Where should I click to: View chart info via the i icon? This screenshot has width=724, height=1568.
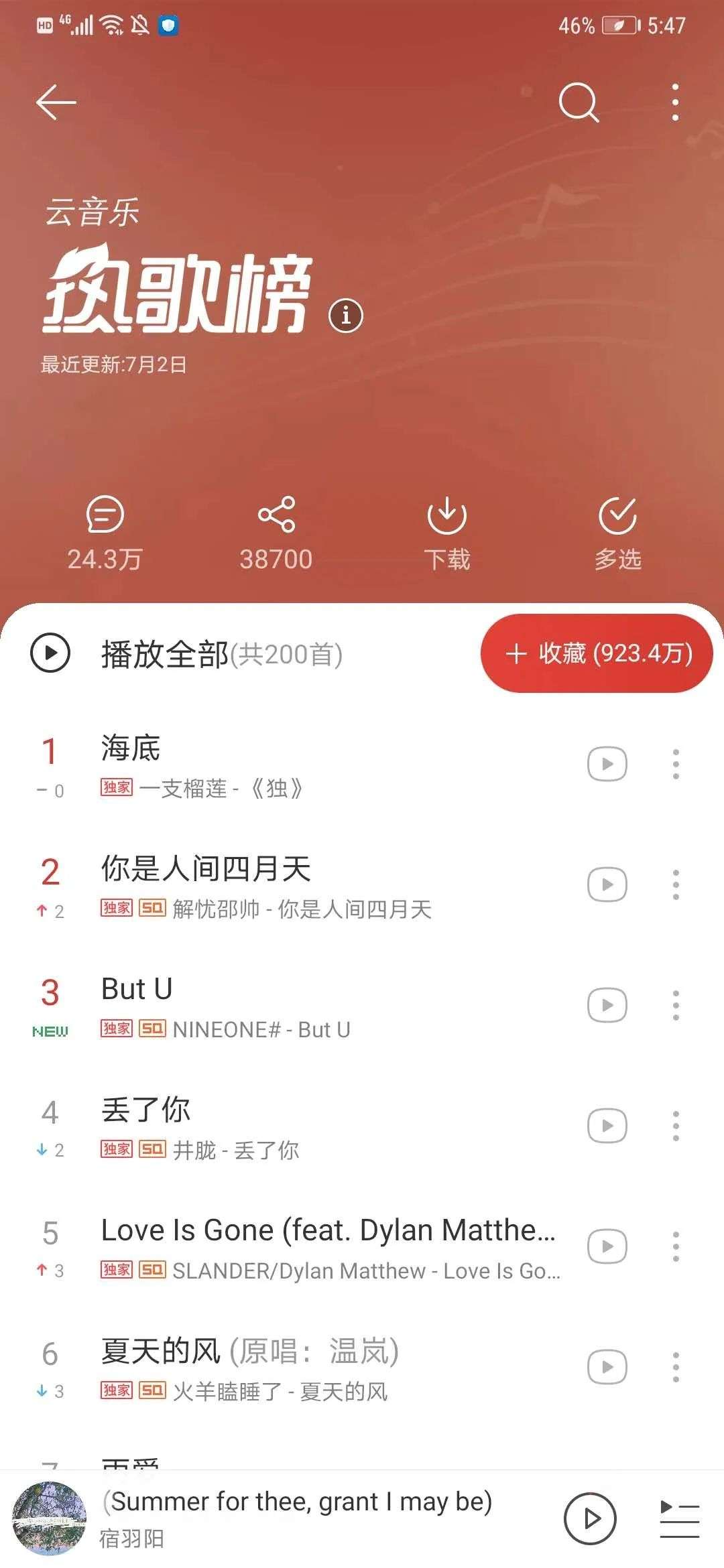tap(346, 315)
